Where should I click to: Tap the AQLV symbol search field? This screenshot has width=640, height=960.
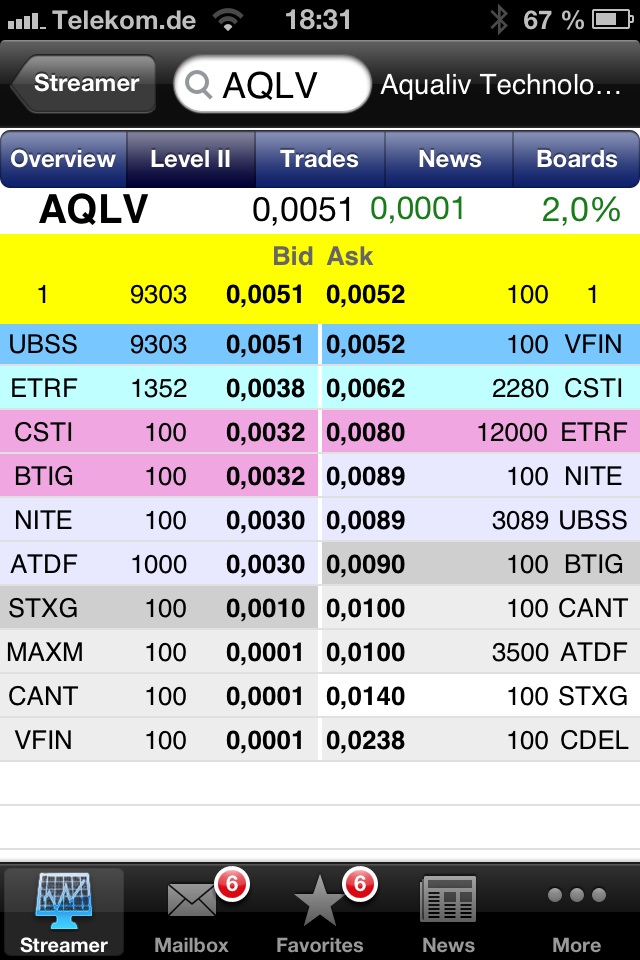[x=272, y=85]
